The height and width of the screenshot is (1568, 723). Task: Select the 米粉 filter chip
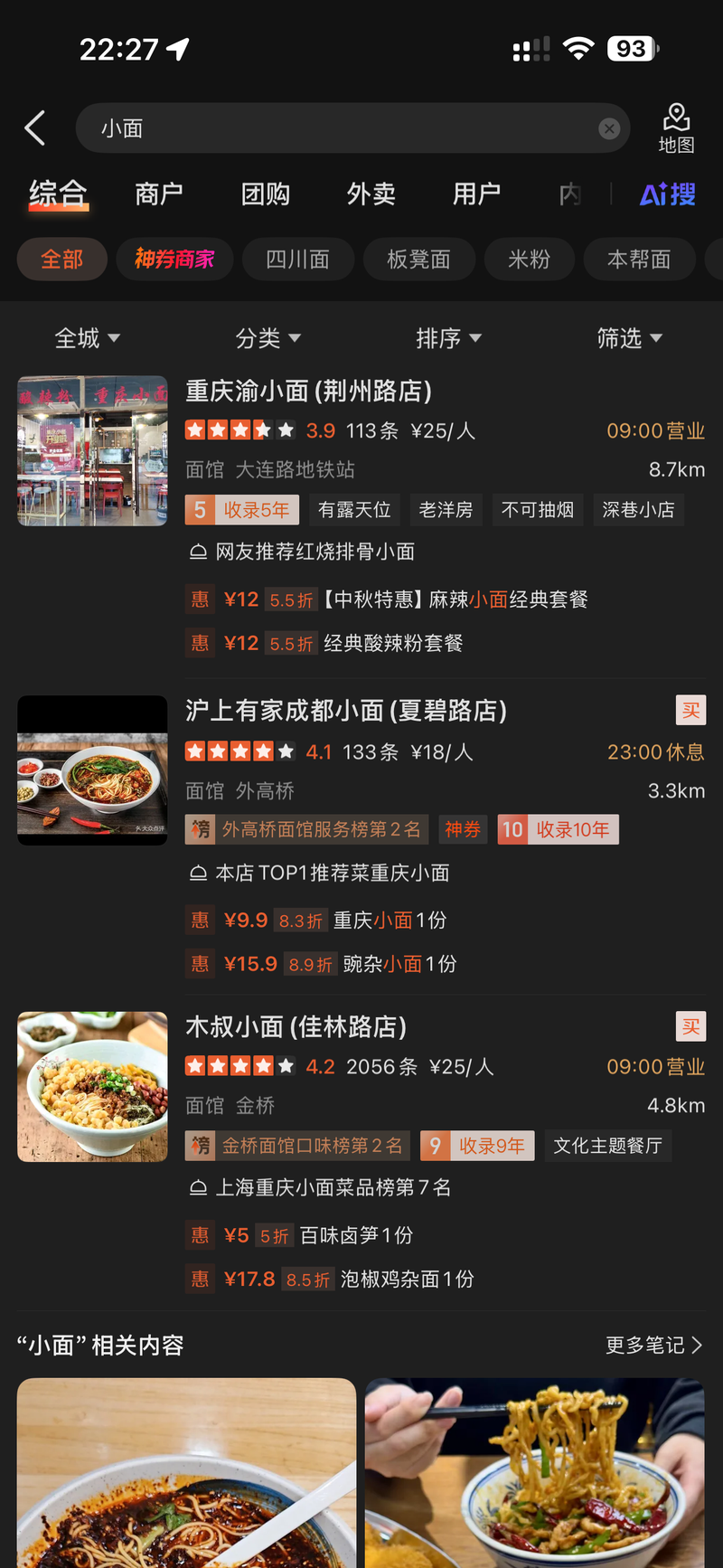click(529, 260)
